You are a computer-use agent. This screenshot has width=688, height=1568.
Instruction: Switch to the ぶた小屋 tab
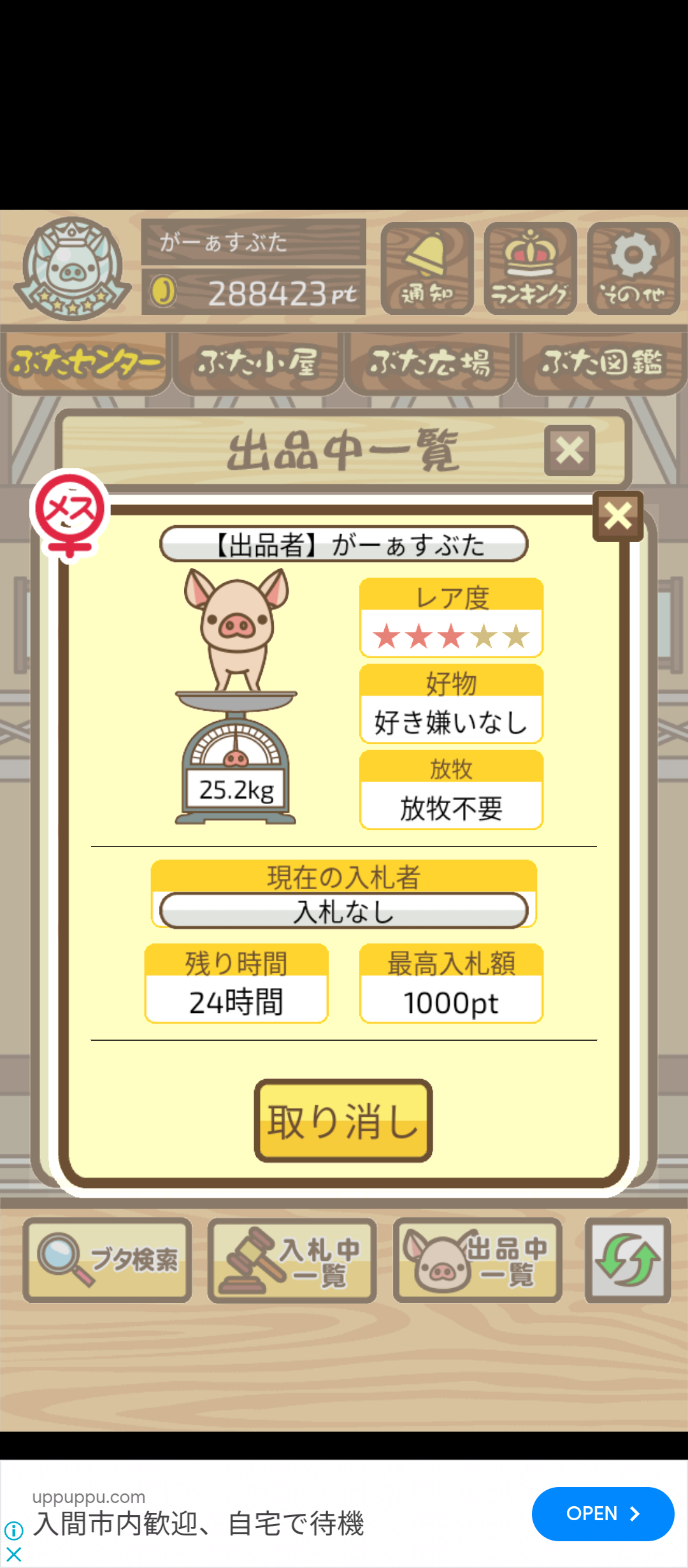point(258,362)
